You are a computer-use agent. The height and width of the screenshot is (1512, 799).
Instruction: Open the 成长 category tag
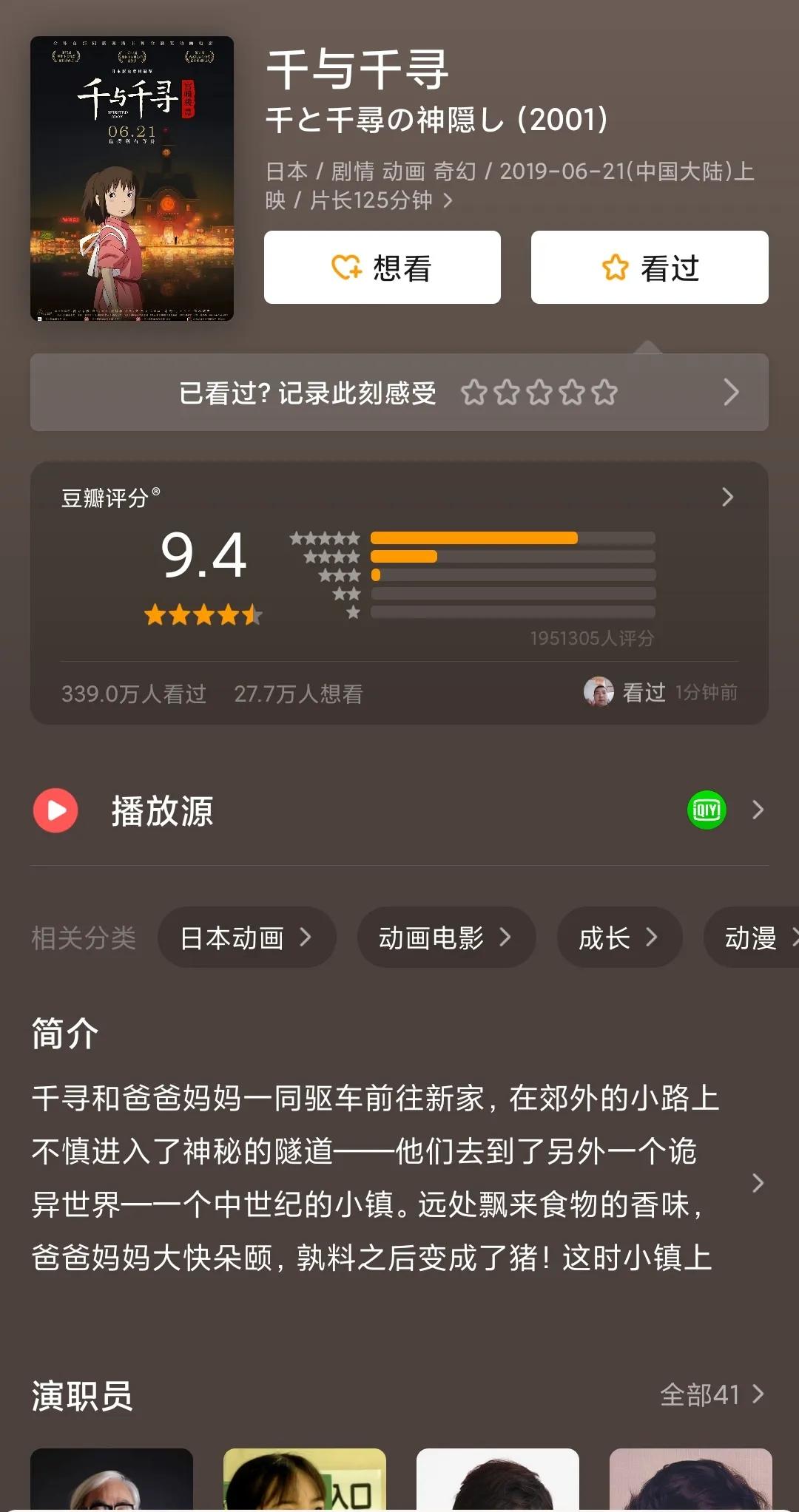619,937
